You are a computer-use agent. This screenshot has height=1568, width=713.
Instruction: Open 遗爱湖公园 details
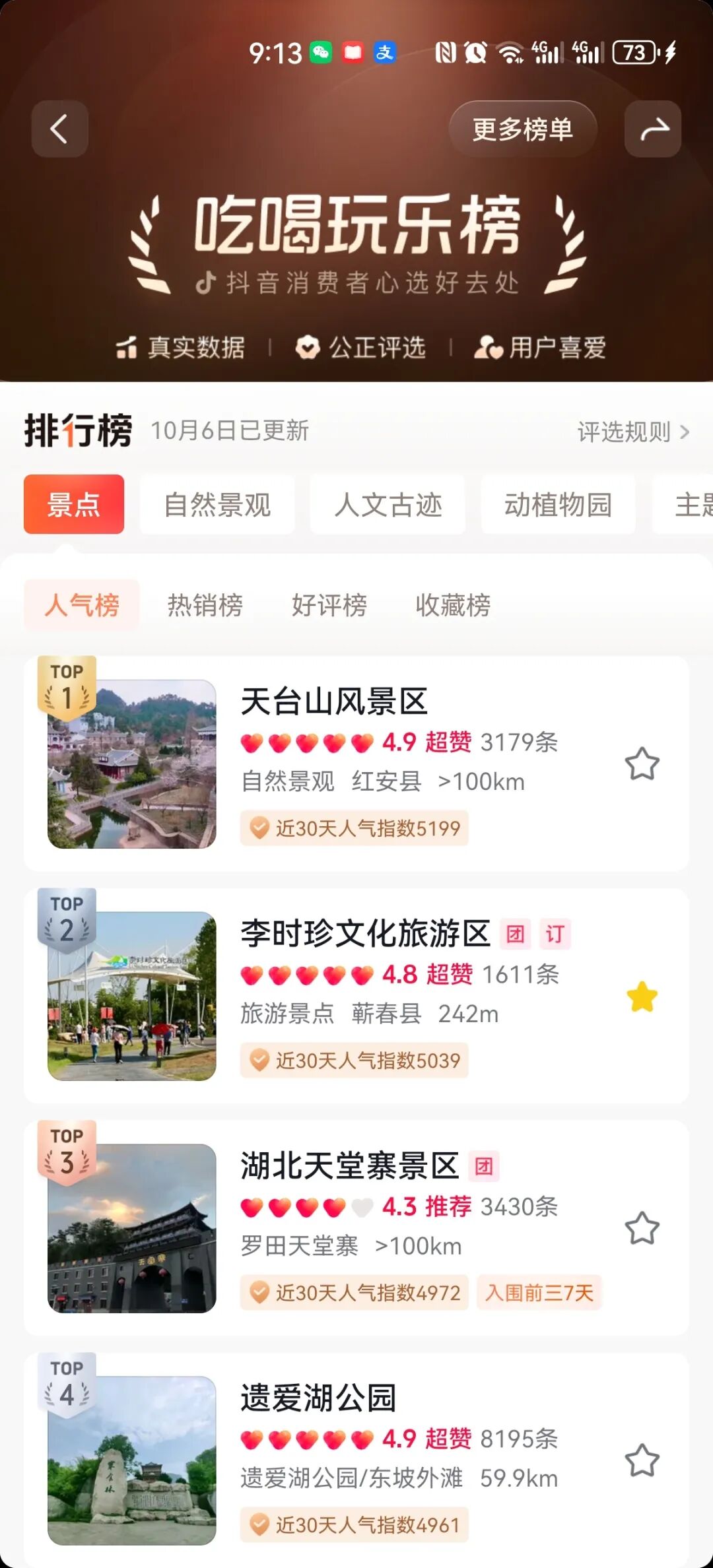coord(318,1398)
